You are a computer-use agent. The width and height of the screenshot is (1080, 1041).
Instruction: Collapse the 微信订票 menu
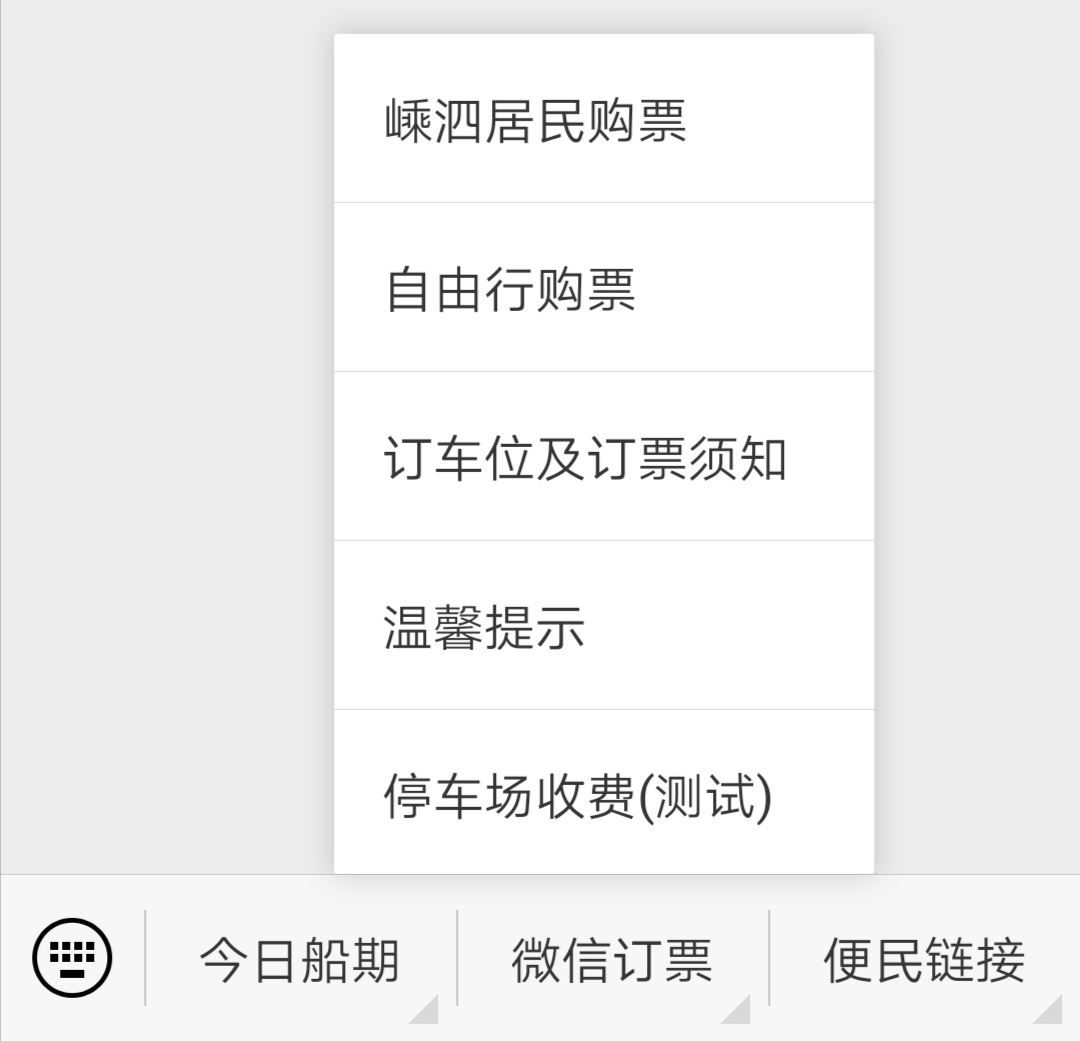[612, 960]
